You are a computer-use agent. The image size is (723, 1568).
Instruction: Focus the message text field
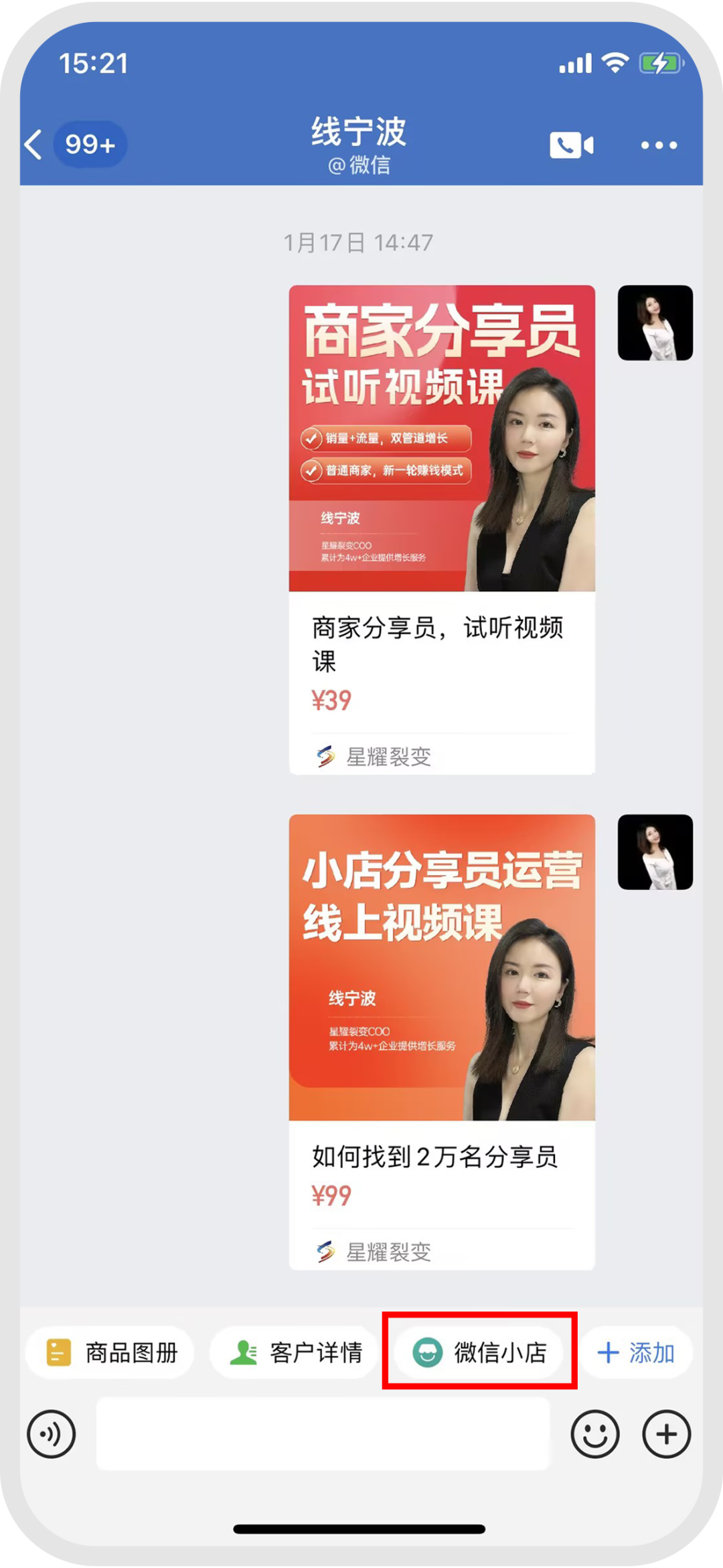tap(323, 1433)
